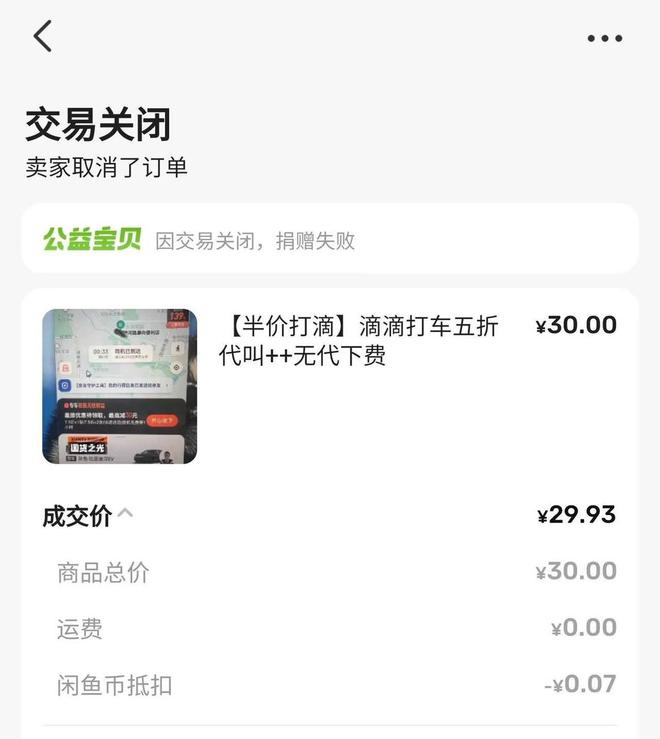Collapse the 成交价 price breakdown
Screen dimensions: 660x739
pyautogui.click(x=125, y=514)
